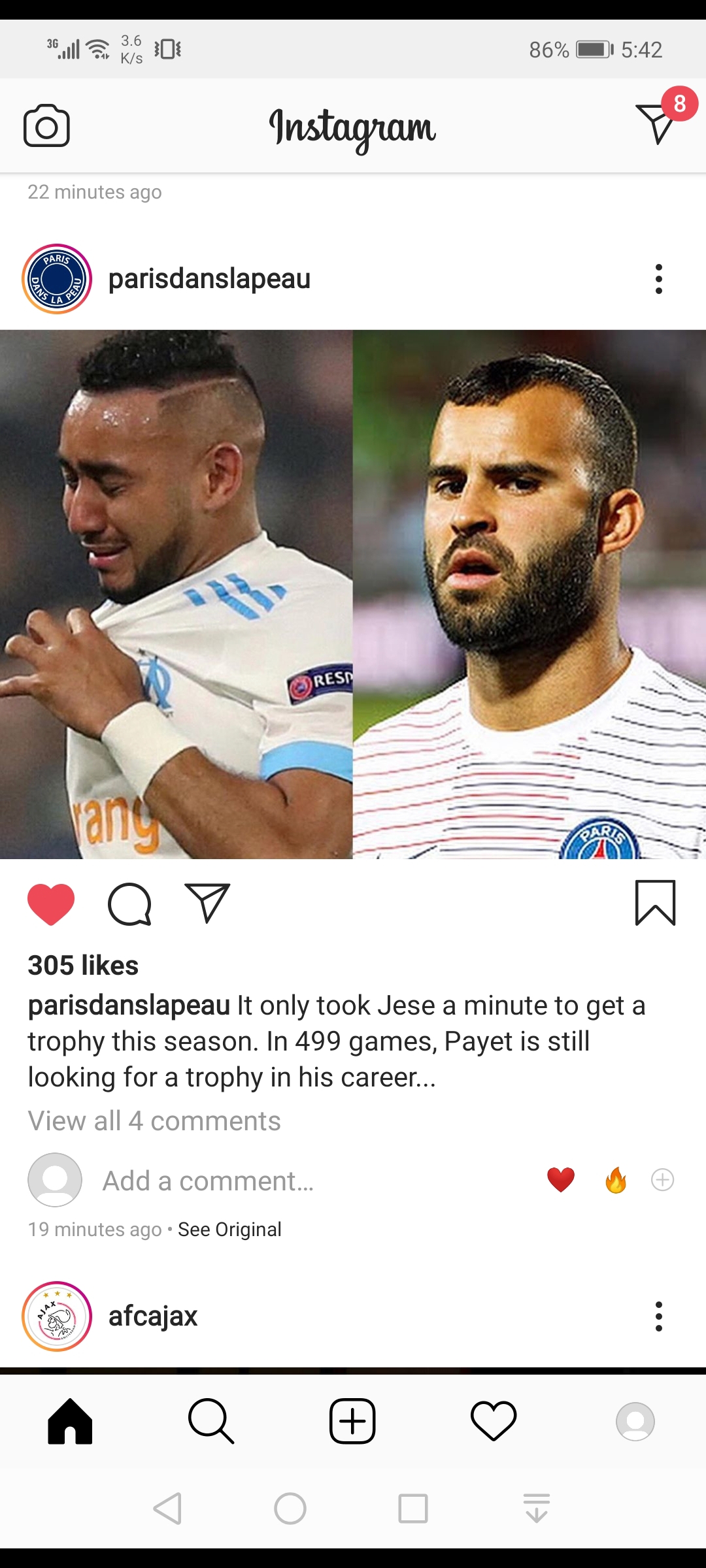Open more emoji reactions with the plus icon
Screen dimensions: 706x1568
coord(662,1180)
